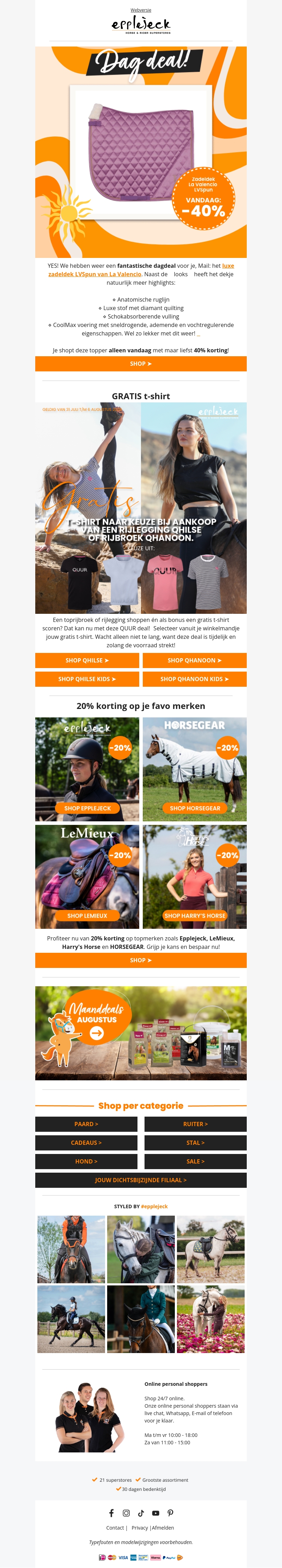Viewport: 282px width, 1568px height.
Task: Open the CADEAUS category
Action: point(86,1142)
